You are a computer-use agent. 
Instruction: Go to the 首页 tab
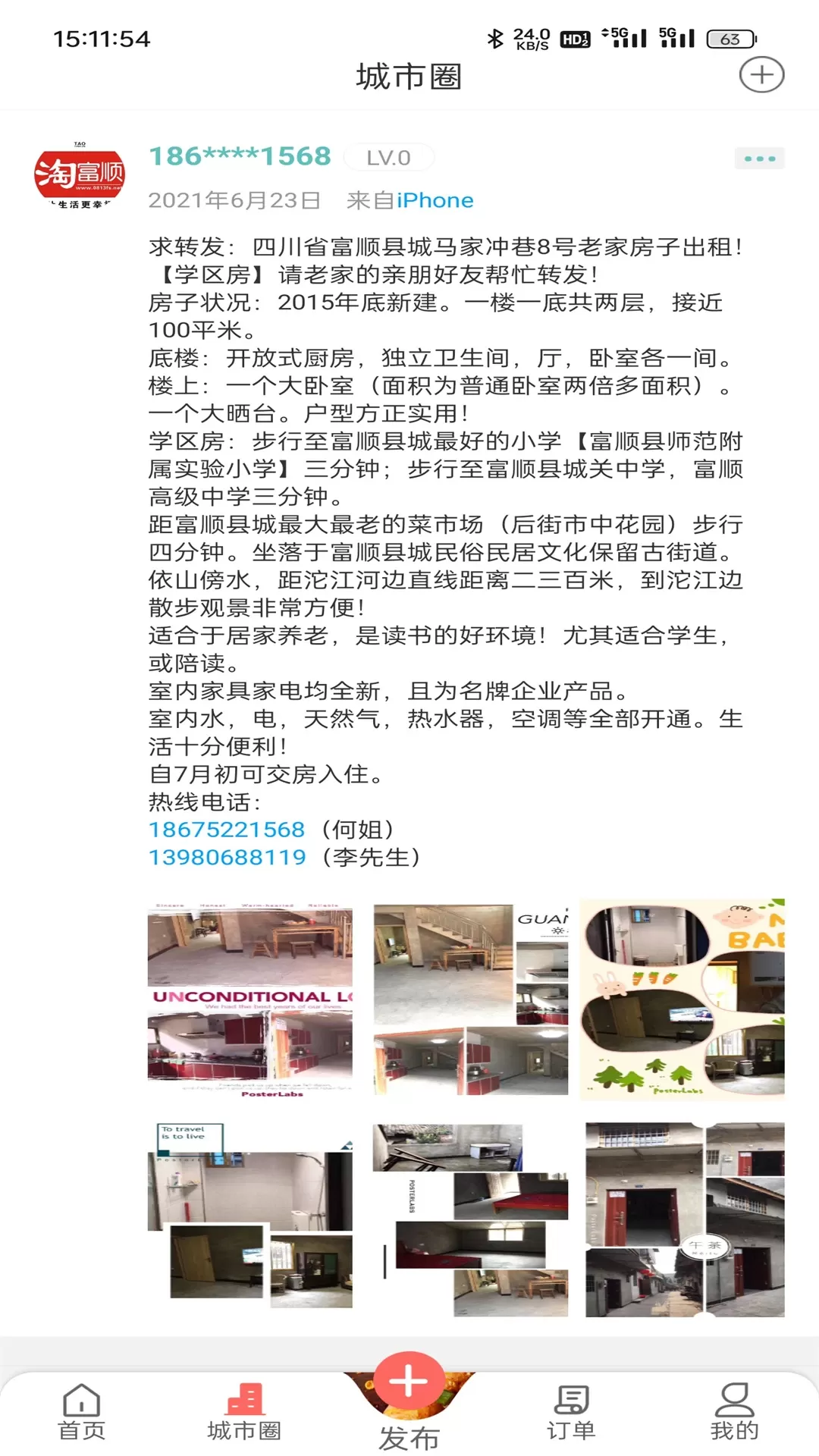coord(81,1412)
